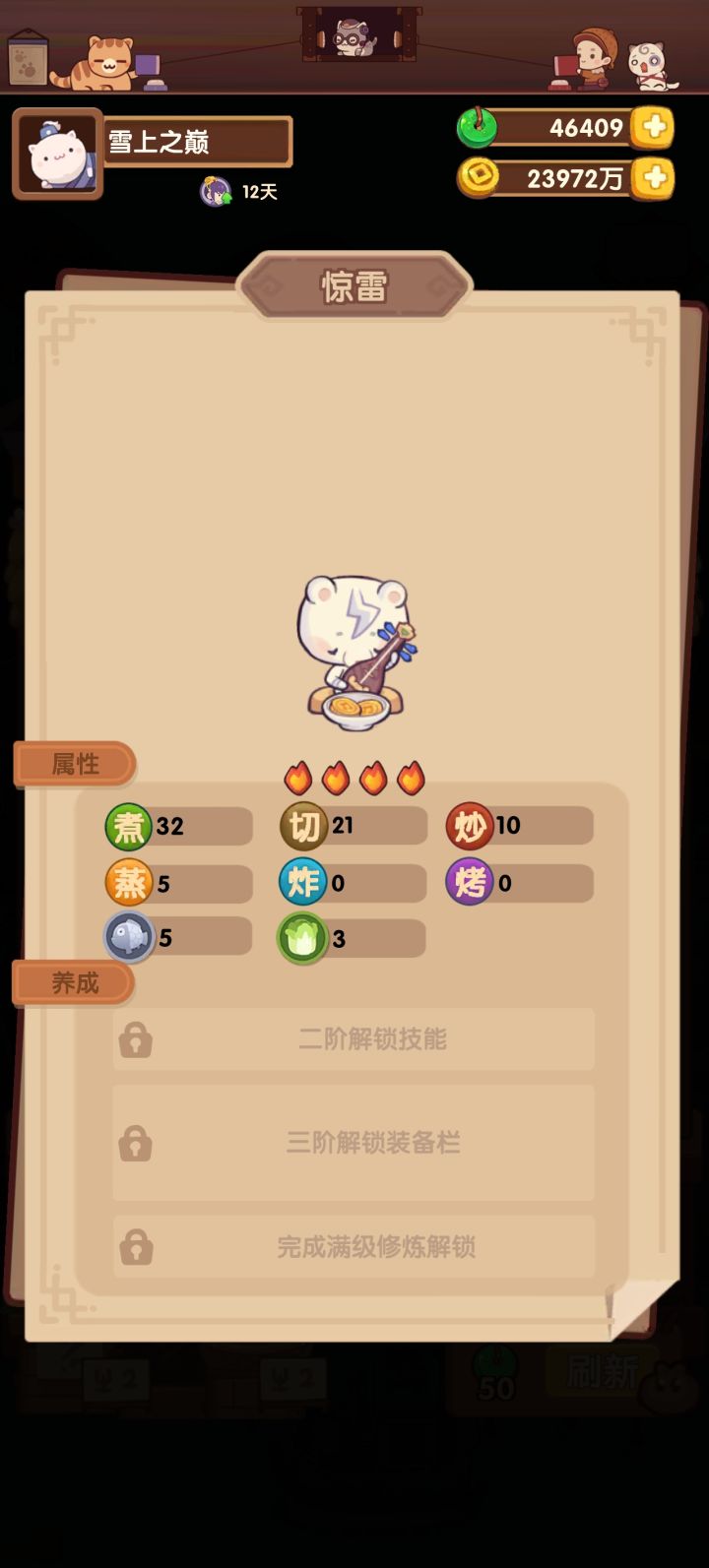Select the 切 (cut) attribute icon

coord(305,826)
